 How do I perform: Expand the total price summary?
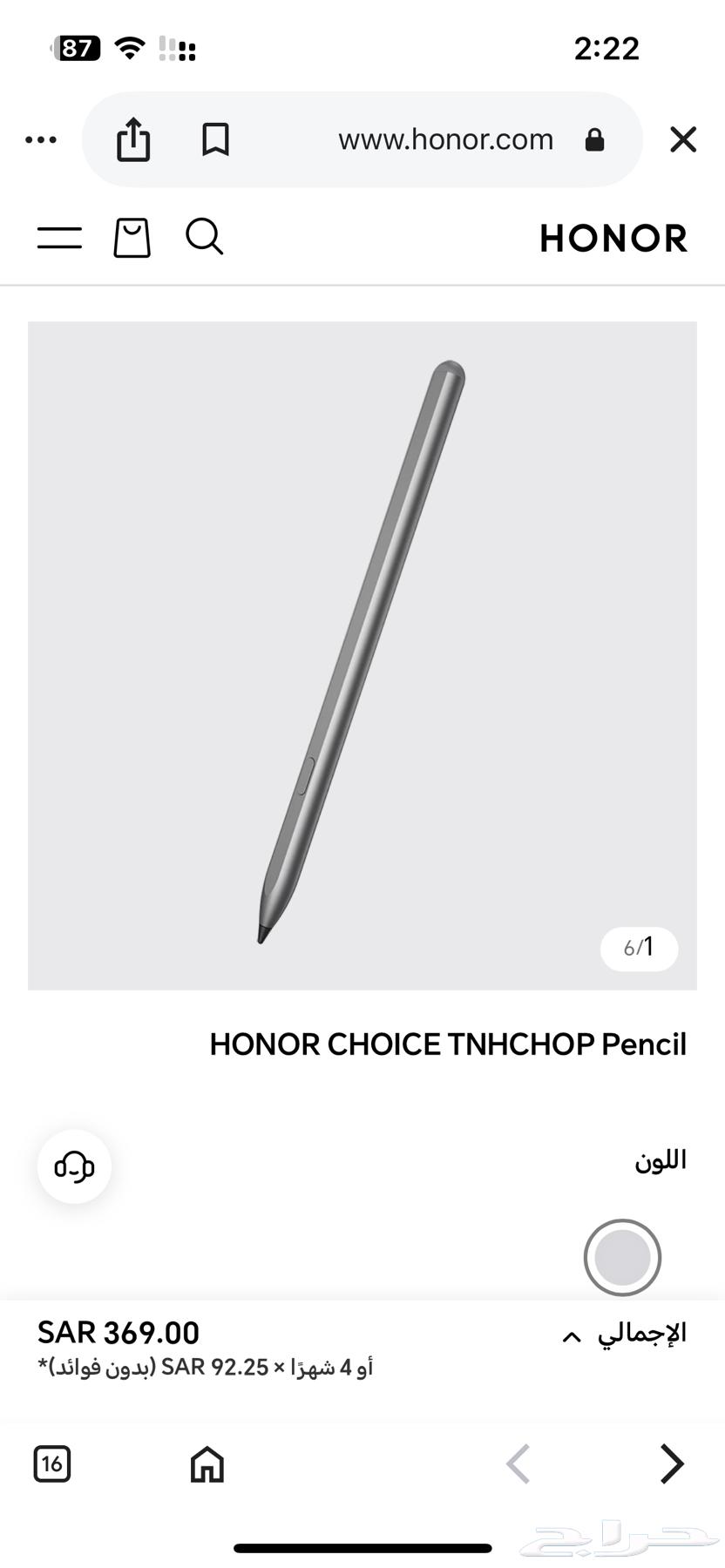click(572, 1336)
